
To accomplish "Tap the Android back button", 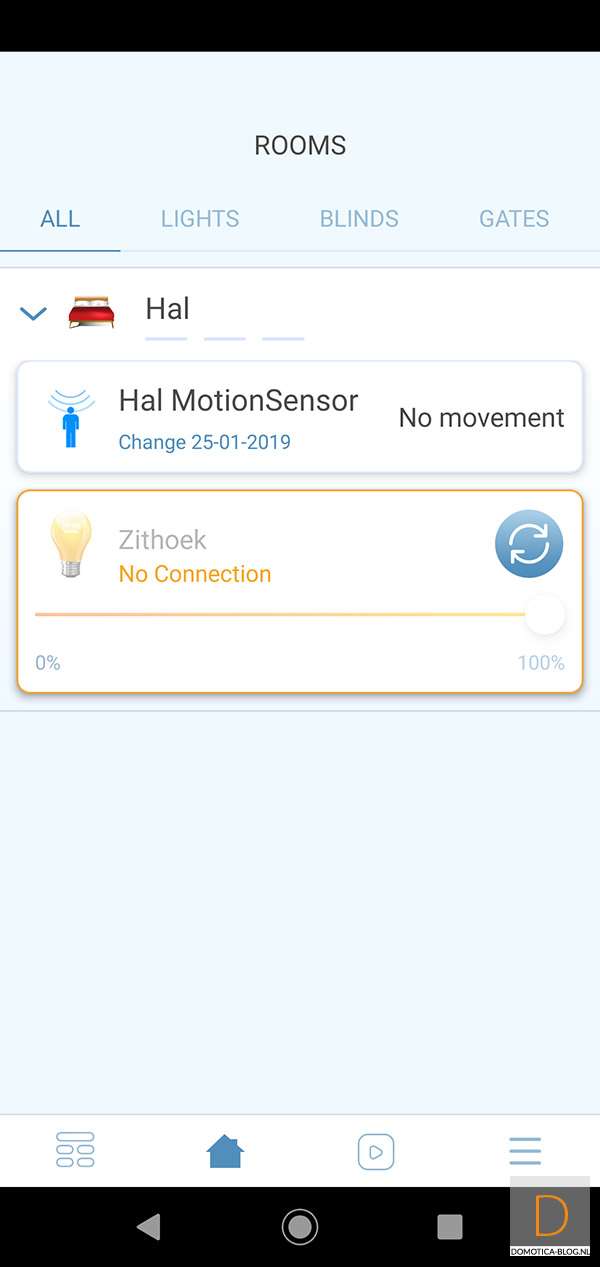I will (149, 1226).
